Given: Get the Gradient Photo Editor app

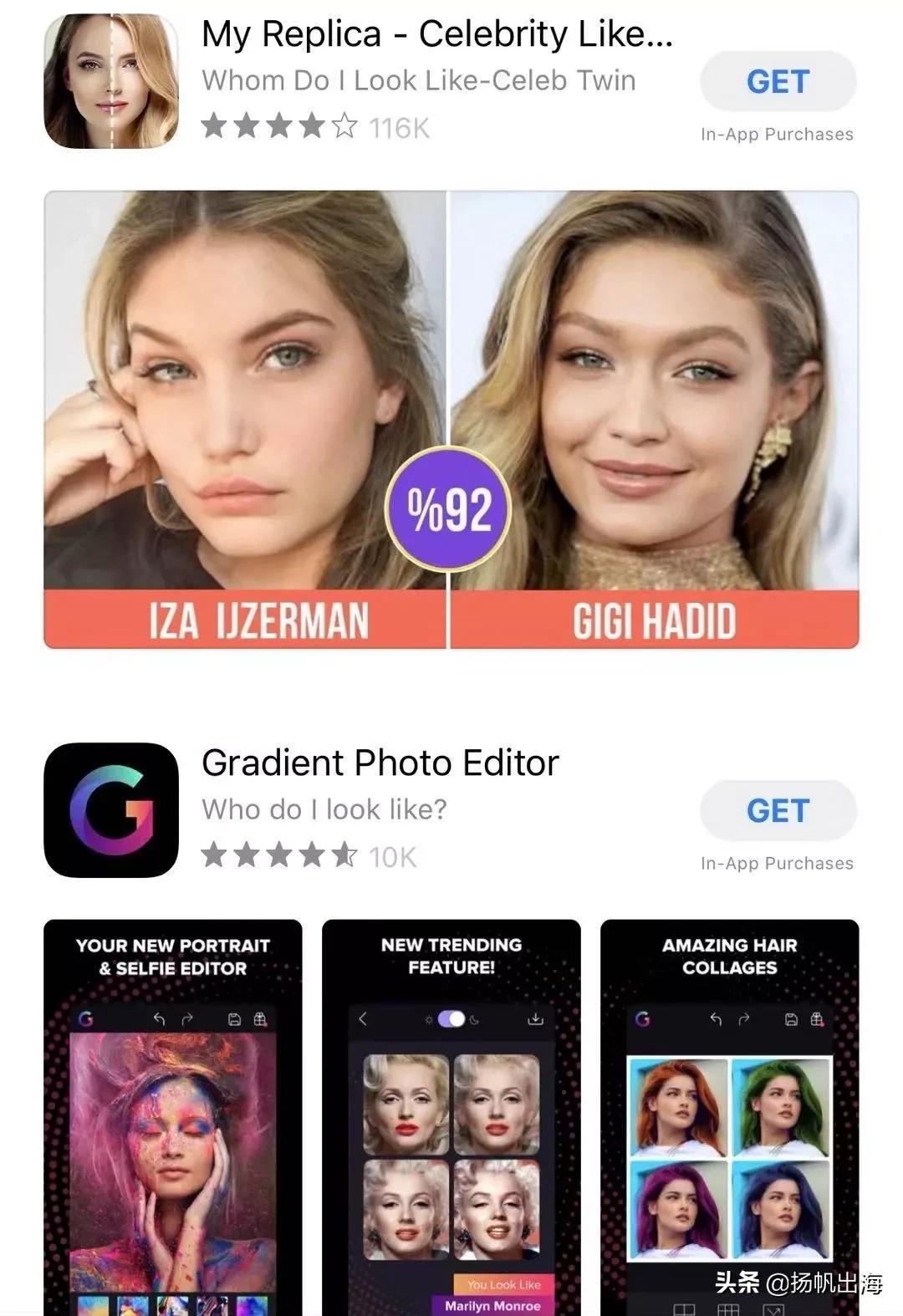Looking at the screenshot, I should (x=778, y=810).
